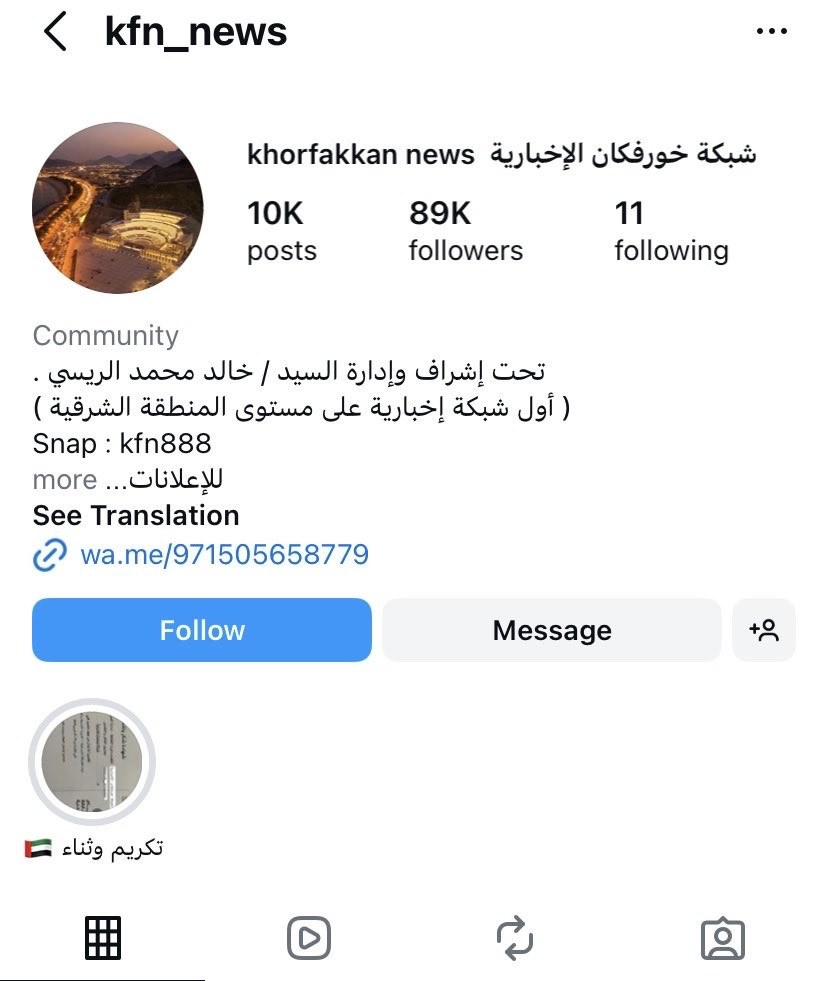This screenshot has height=981, width=828.
Task: Open the wa.me/971505658779 link
Action: [x=224, y=555]
